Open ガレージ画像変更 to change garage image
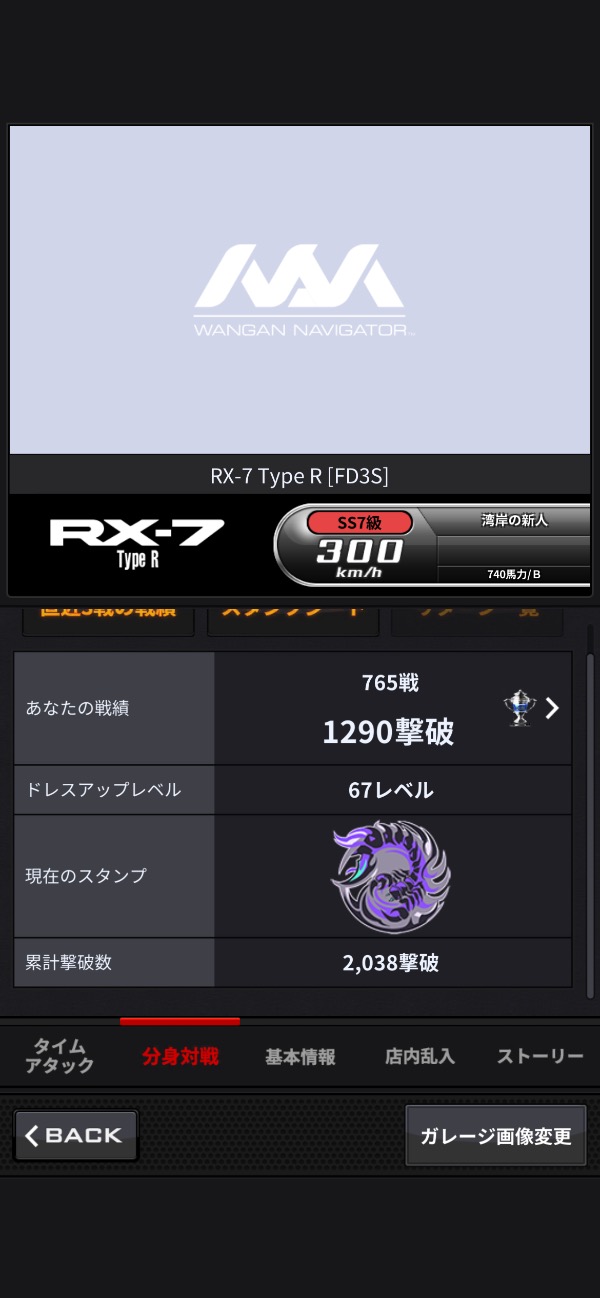 coord(496,1136)
